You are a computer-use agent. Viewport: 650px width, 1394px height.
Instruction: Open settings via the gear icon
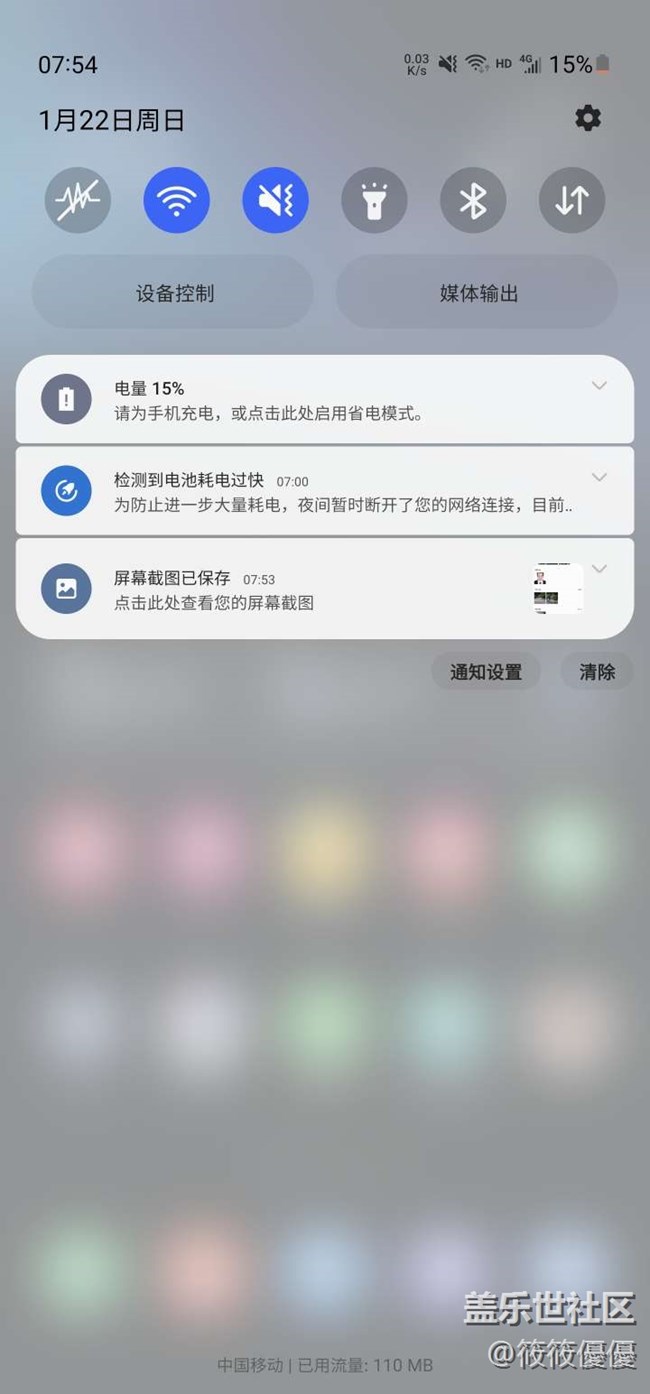click(x=588, y=118)
